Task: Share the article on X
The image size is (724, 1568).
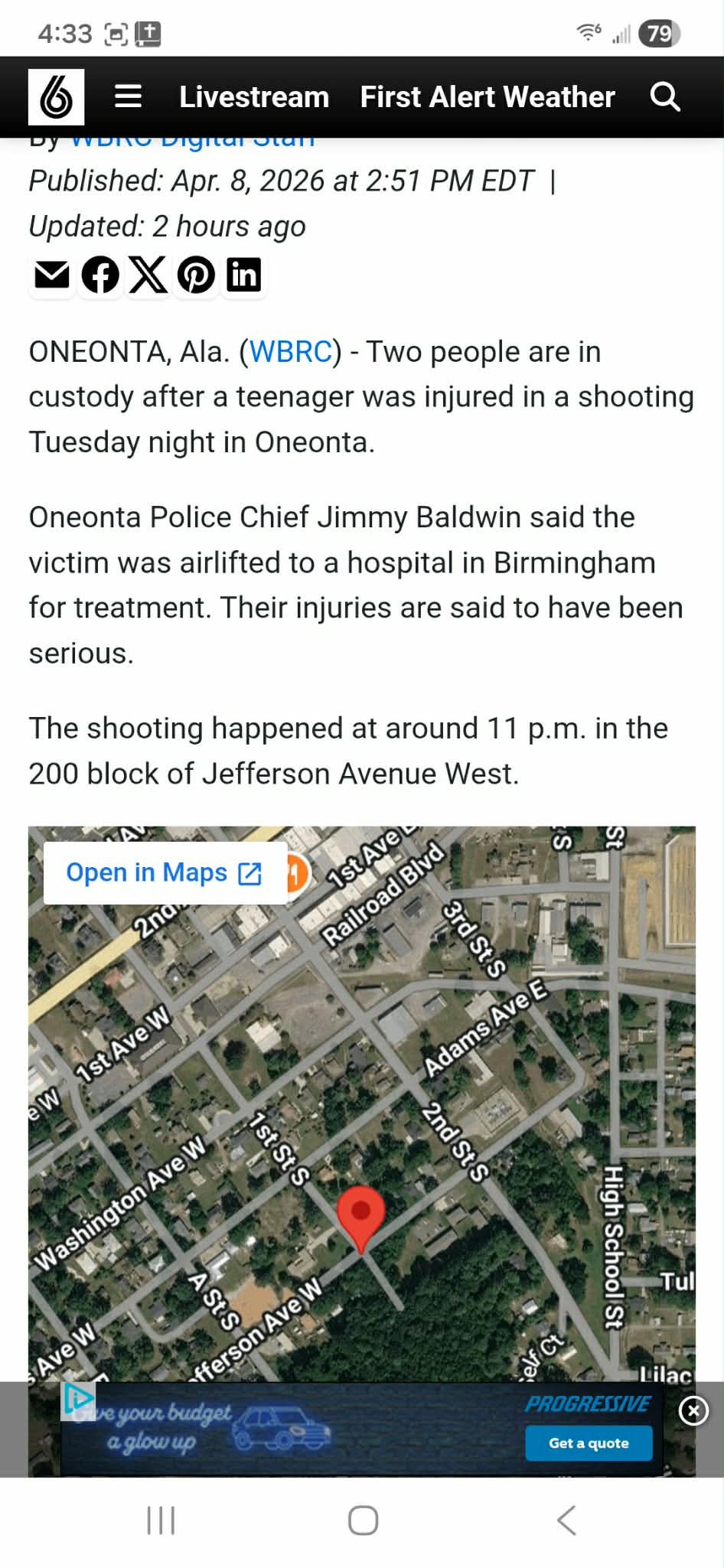Action: [148, 275]
